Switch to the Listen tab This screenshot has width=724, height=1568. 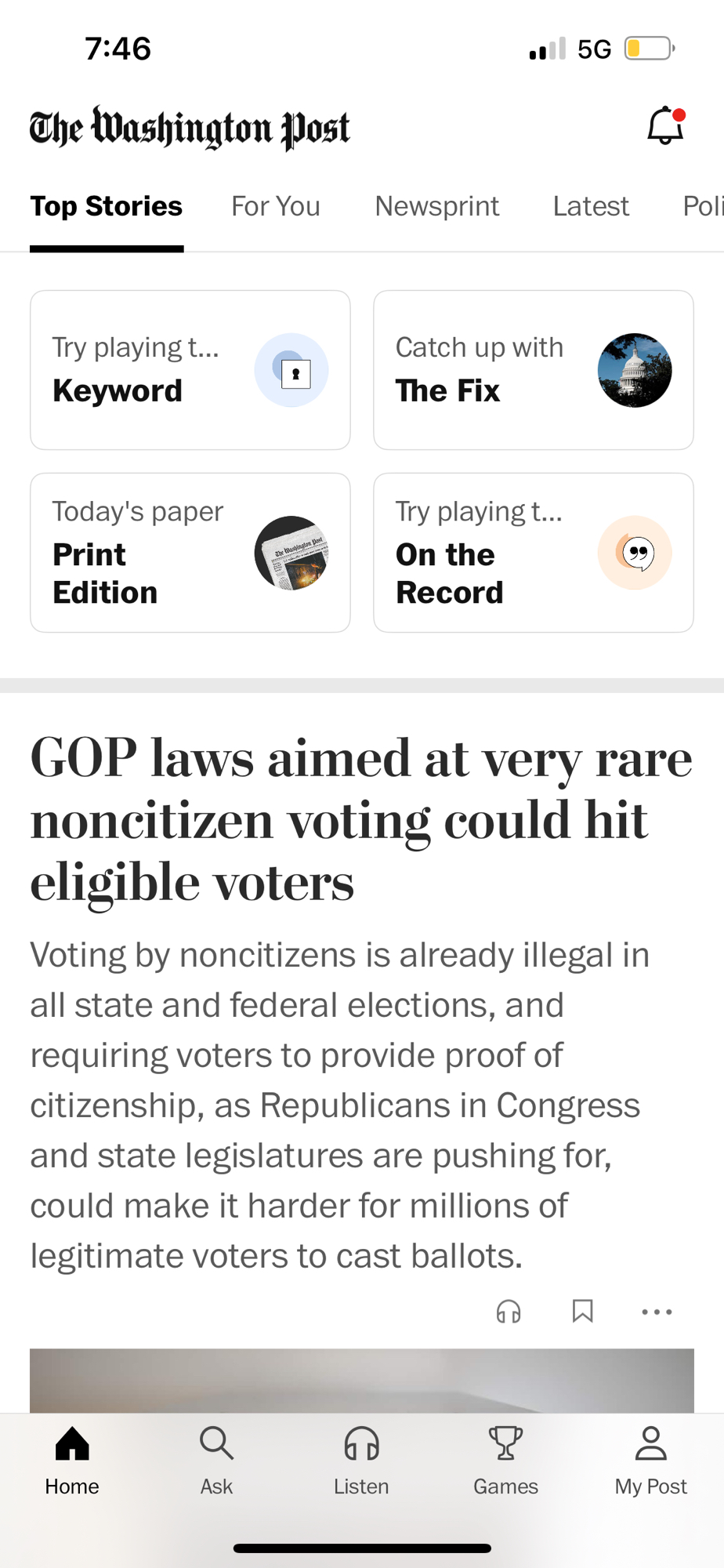361,1460
